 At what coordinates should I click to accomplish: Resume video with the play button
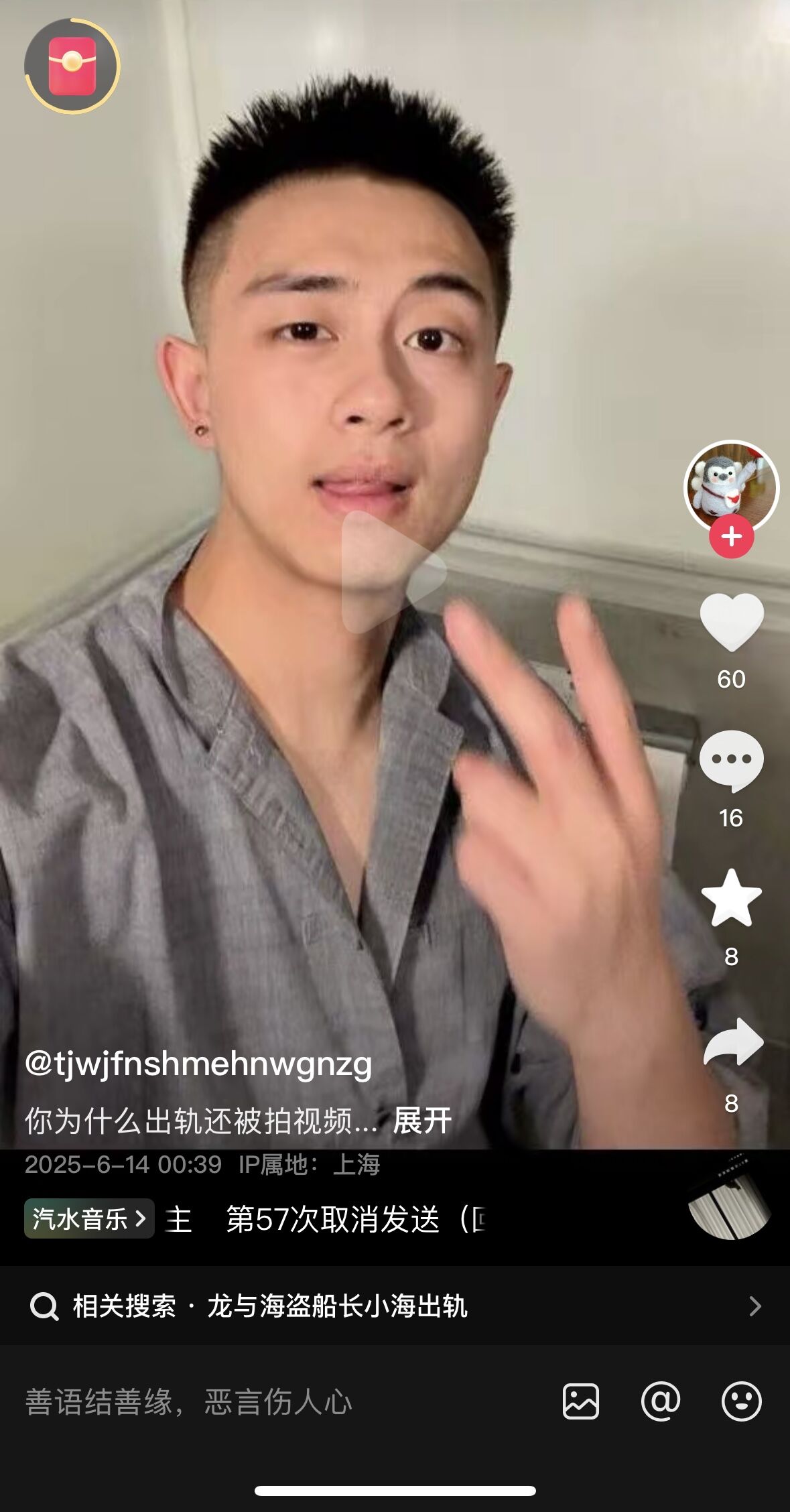(x=394, y=572)
